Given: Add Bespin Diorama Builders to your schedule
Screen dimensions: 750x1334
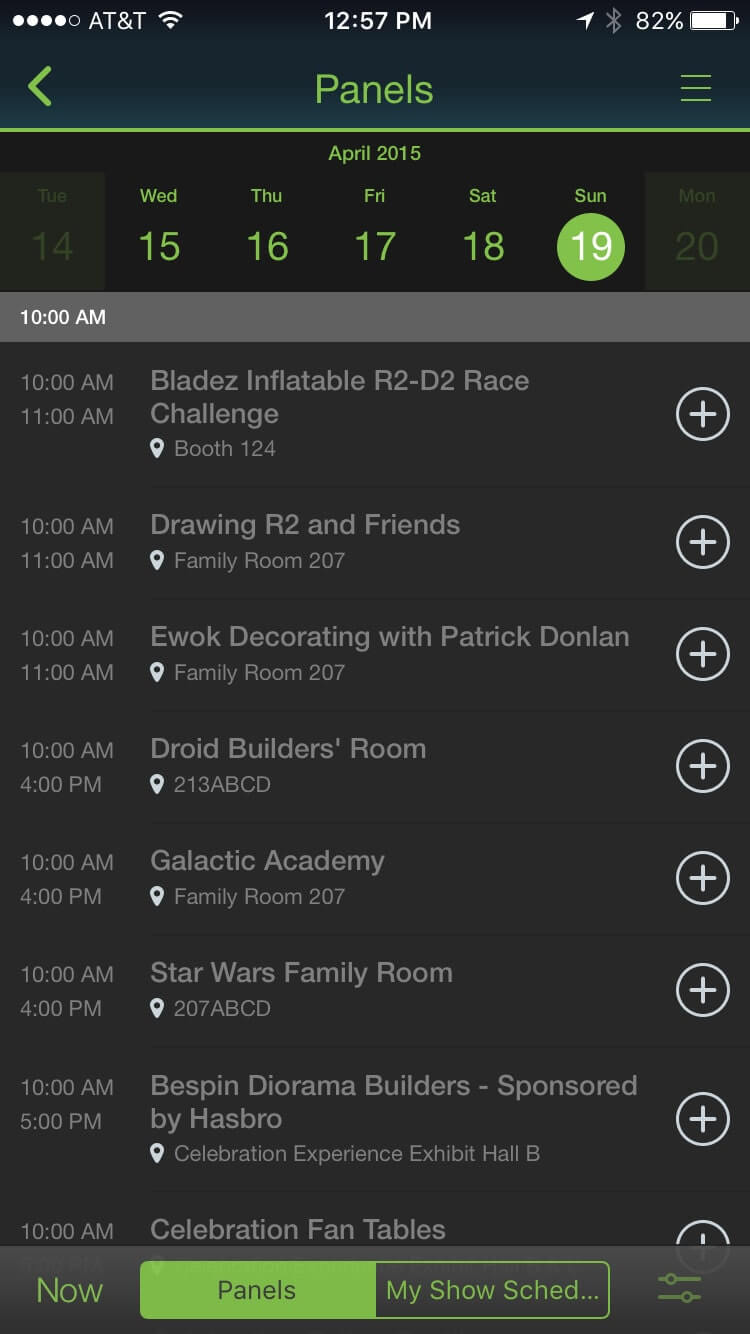Looking at the screenshot, I should [x=702, y=1119].
